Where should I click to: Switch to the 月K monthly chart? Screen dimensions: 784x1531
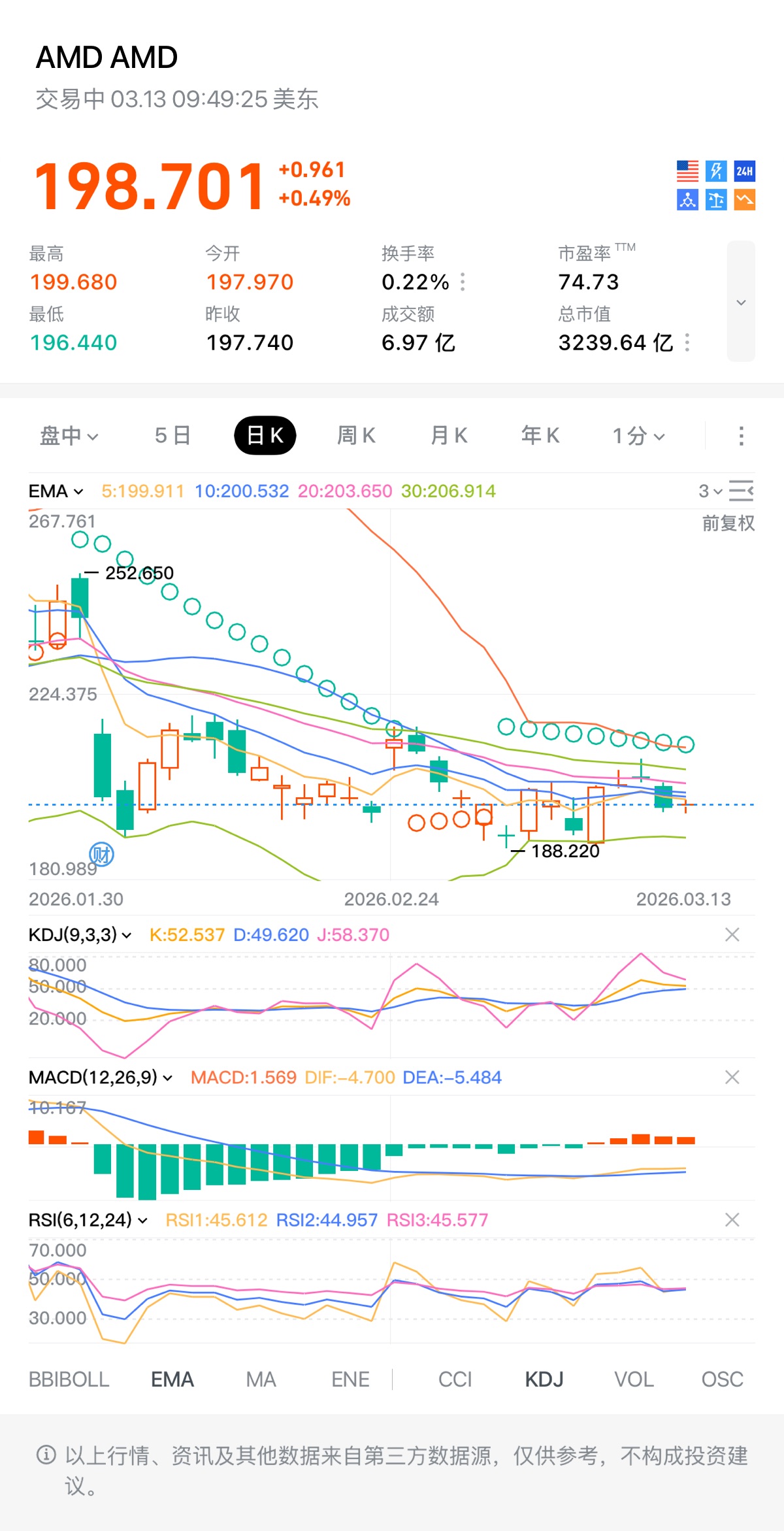coord(449,436)
